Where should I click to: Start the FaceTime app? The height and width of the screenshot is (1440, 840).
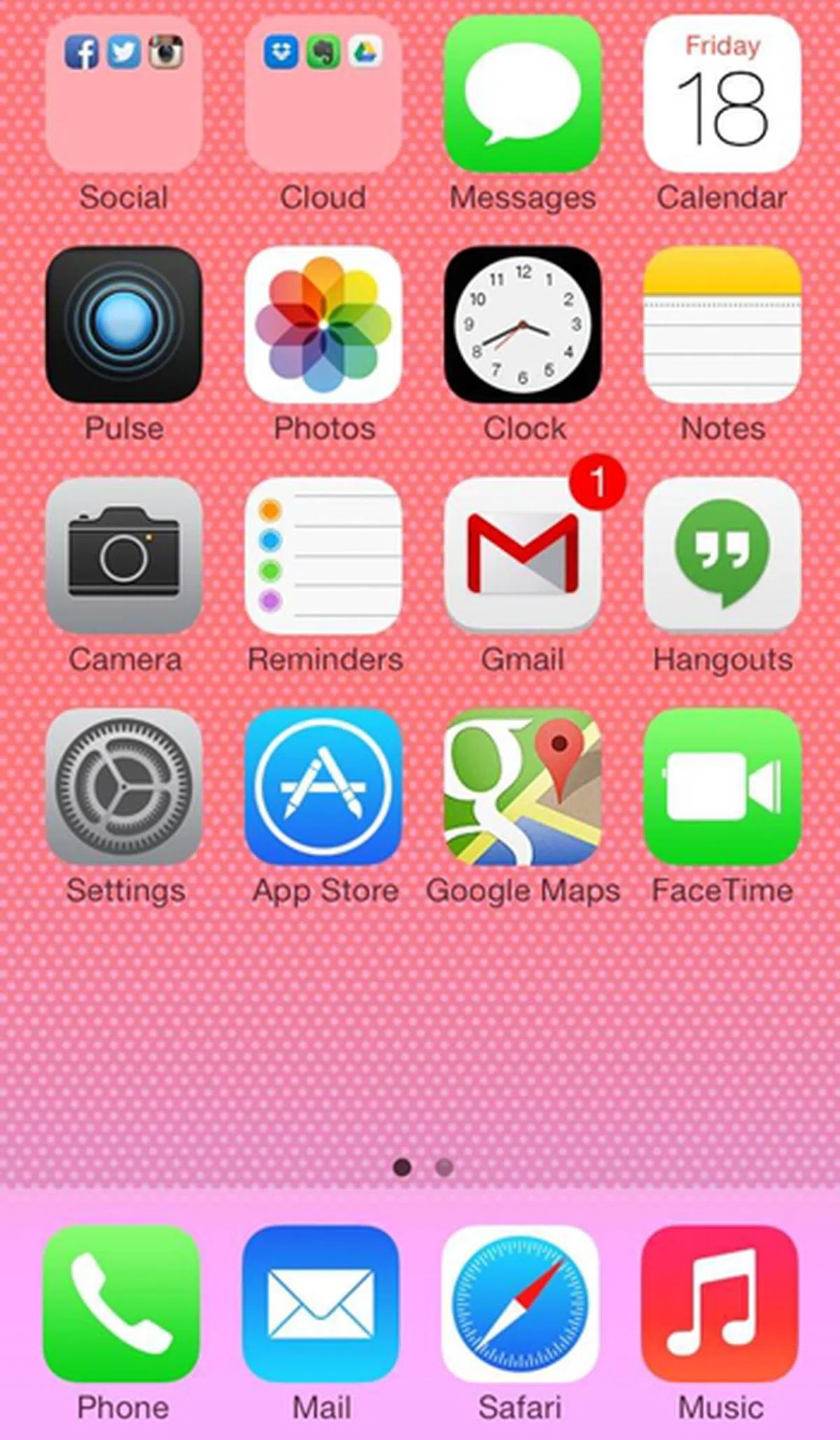722,787
